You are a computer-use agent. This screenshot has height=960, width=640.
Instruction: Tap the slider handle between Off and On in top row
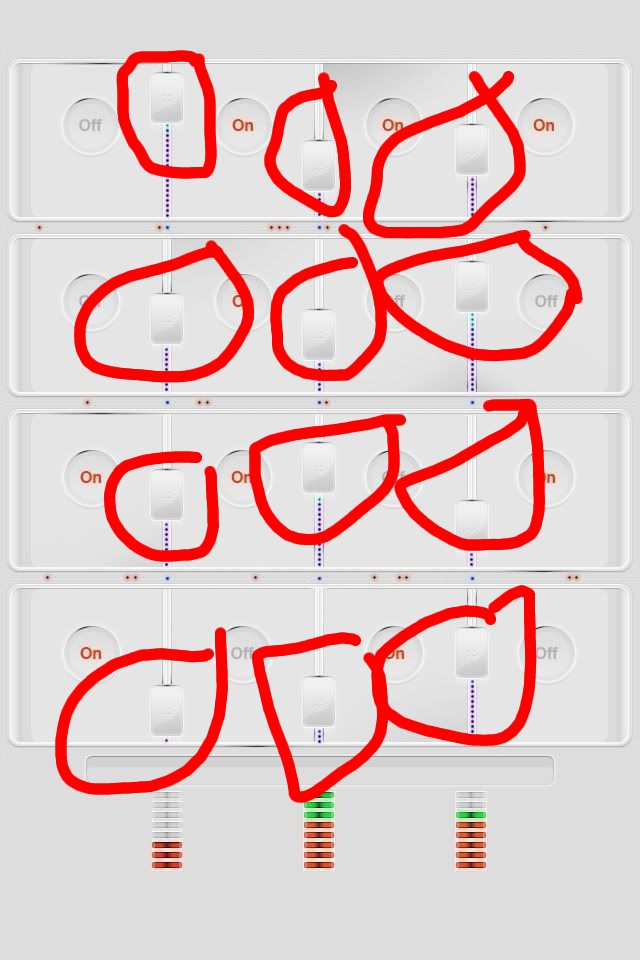pyautogui.click(x=167, y=97)
